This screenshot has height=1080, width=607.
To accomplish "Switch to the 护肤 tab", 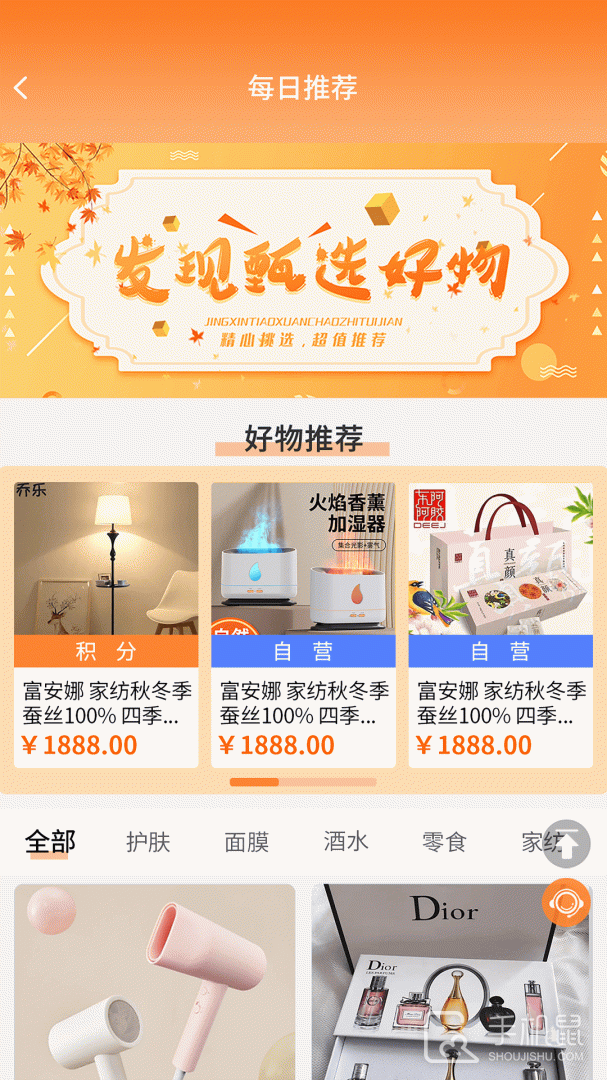I will pyautogui.click(x=148, y=842).
